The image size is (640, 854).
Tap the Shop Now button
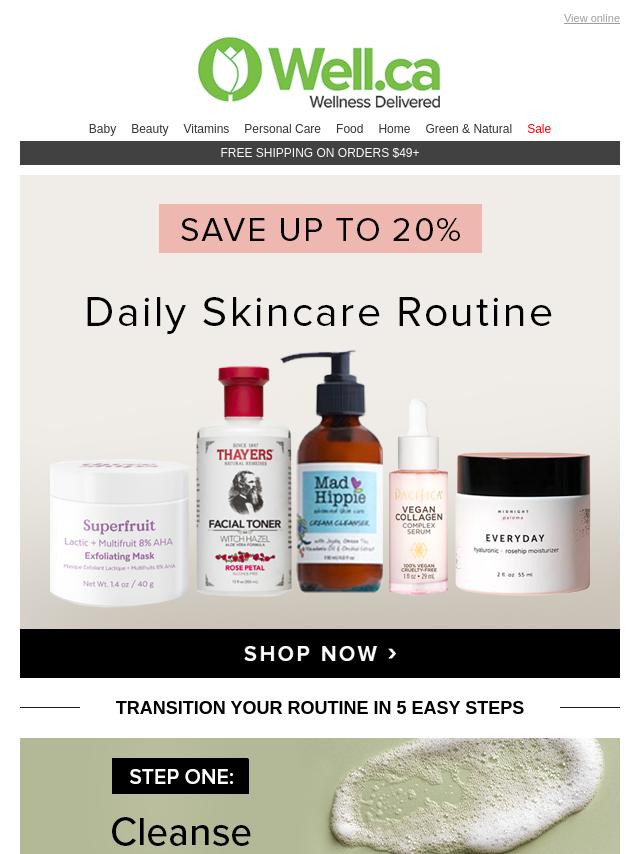tap(320, 654)
